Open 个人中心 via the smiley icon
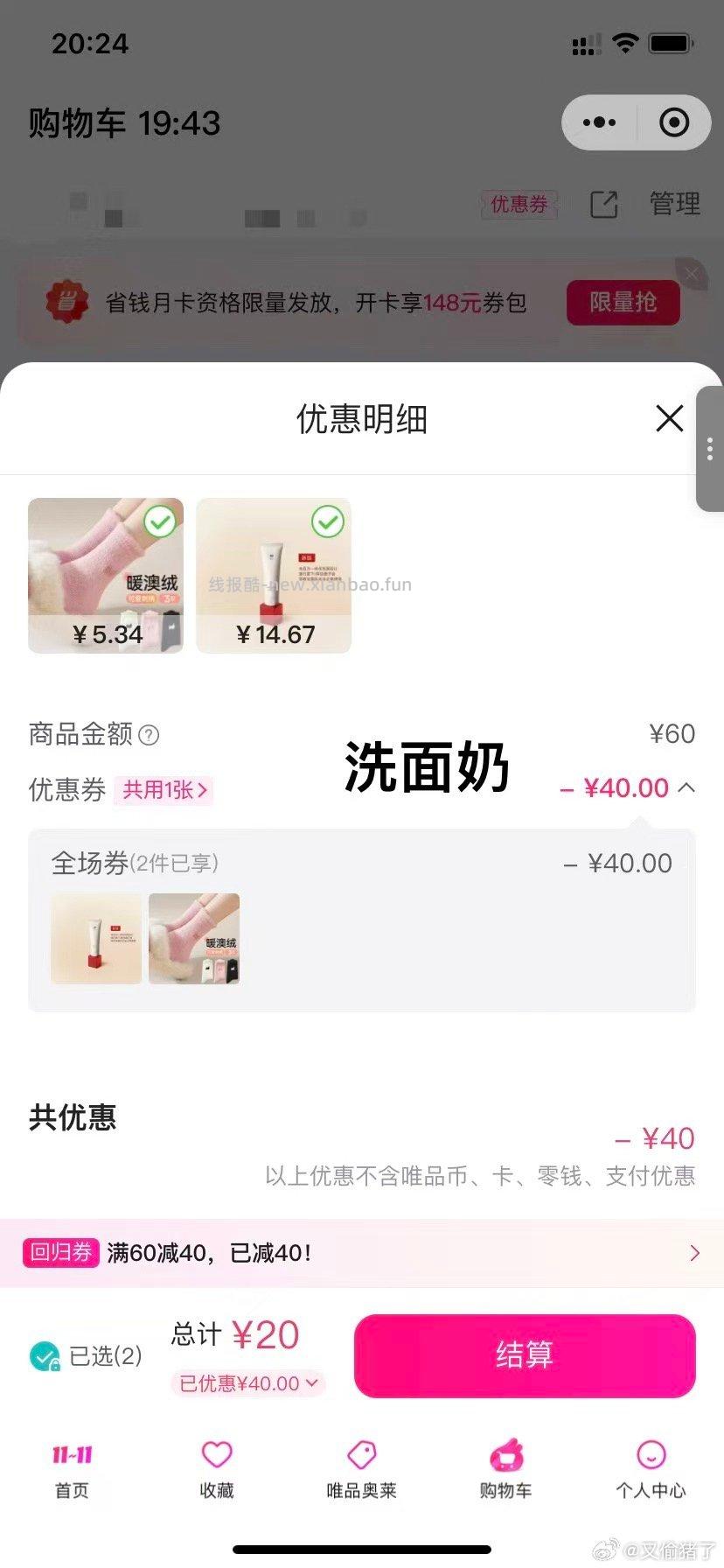Screen dimensions: 724x1568 (651, 1452)
